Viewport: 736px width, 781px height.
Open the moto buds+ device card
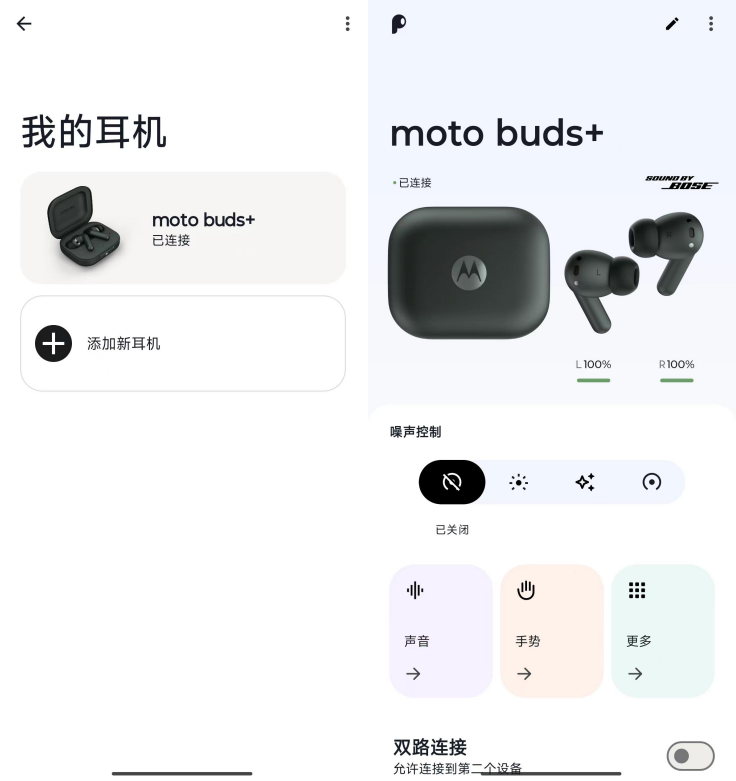click(183, 228)
